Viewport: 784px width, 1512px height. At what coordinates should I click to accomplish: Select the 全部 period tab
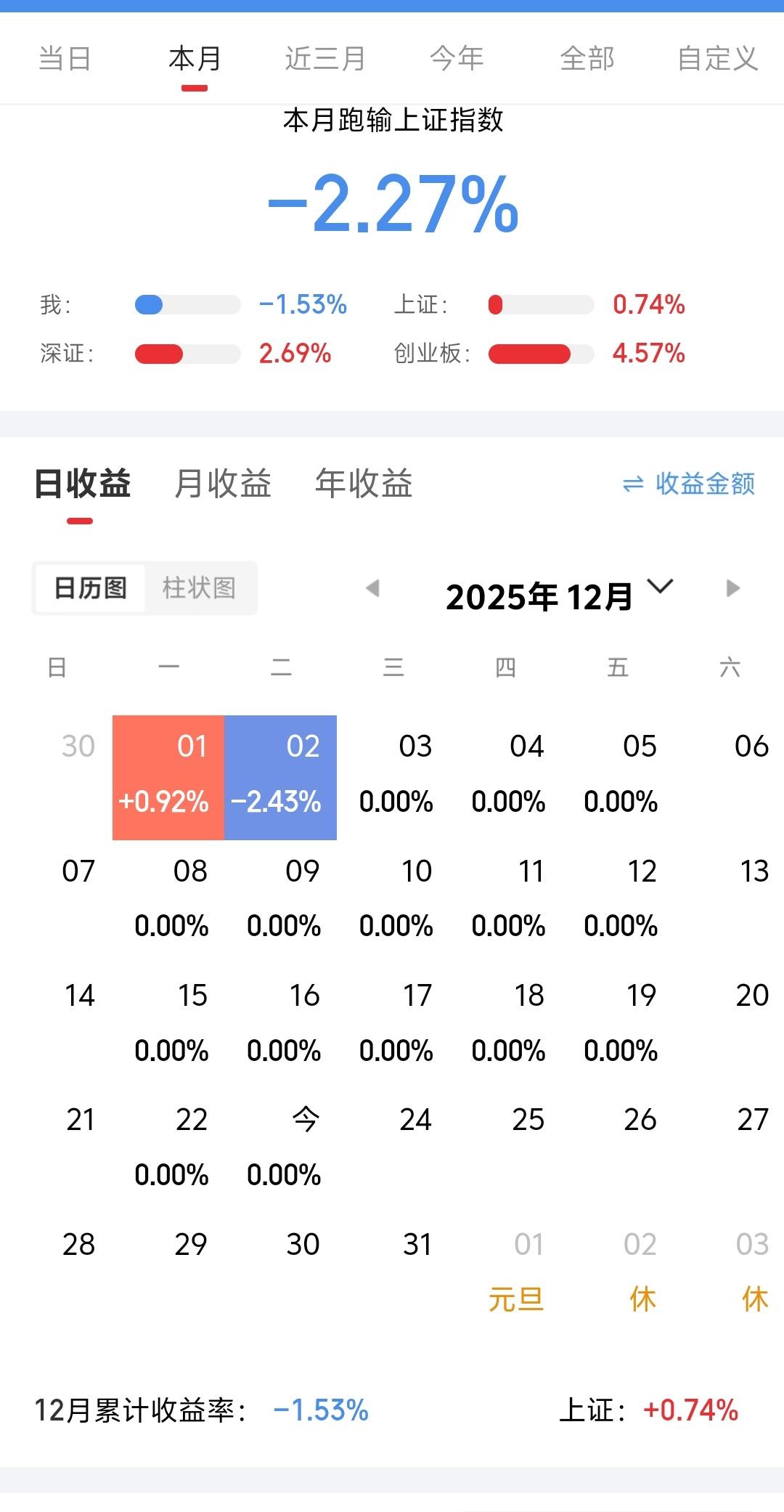tap(588, 58)
